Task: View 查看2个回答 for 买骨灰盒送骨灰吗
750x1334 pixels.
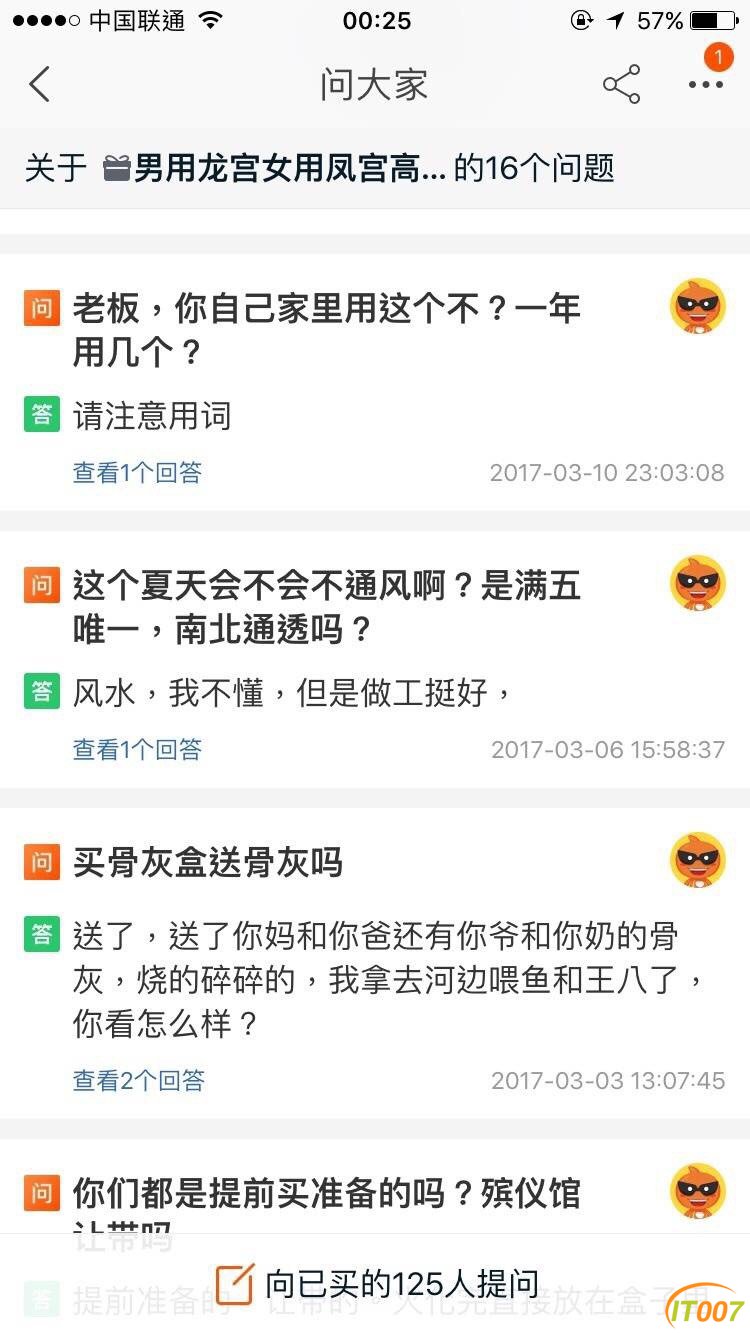Action: tap(139, 1080)
